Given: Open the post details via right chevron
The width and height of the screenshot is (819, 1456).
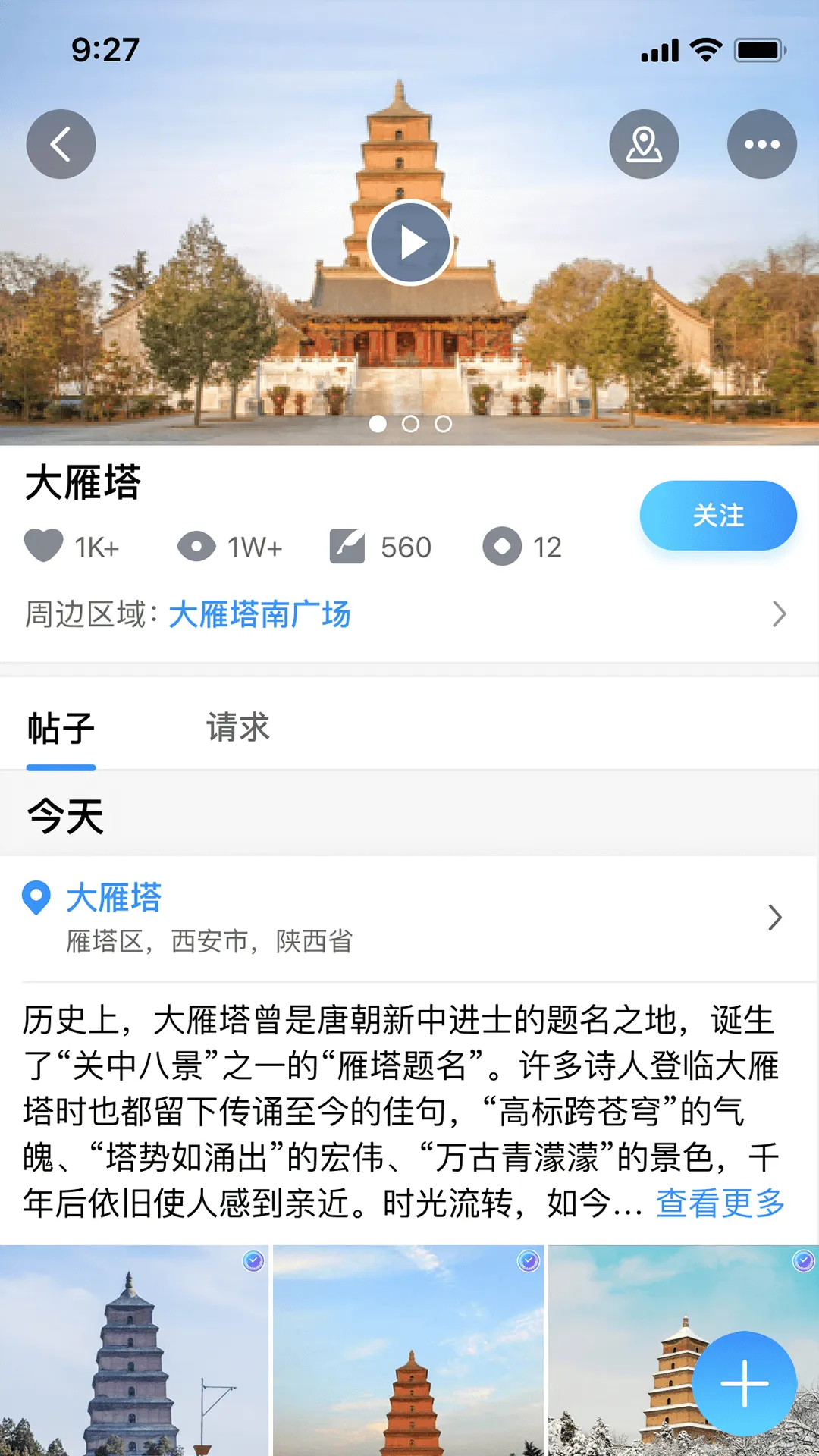Looking at the screenshot, I should [774, 918].
